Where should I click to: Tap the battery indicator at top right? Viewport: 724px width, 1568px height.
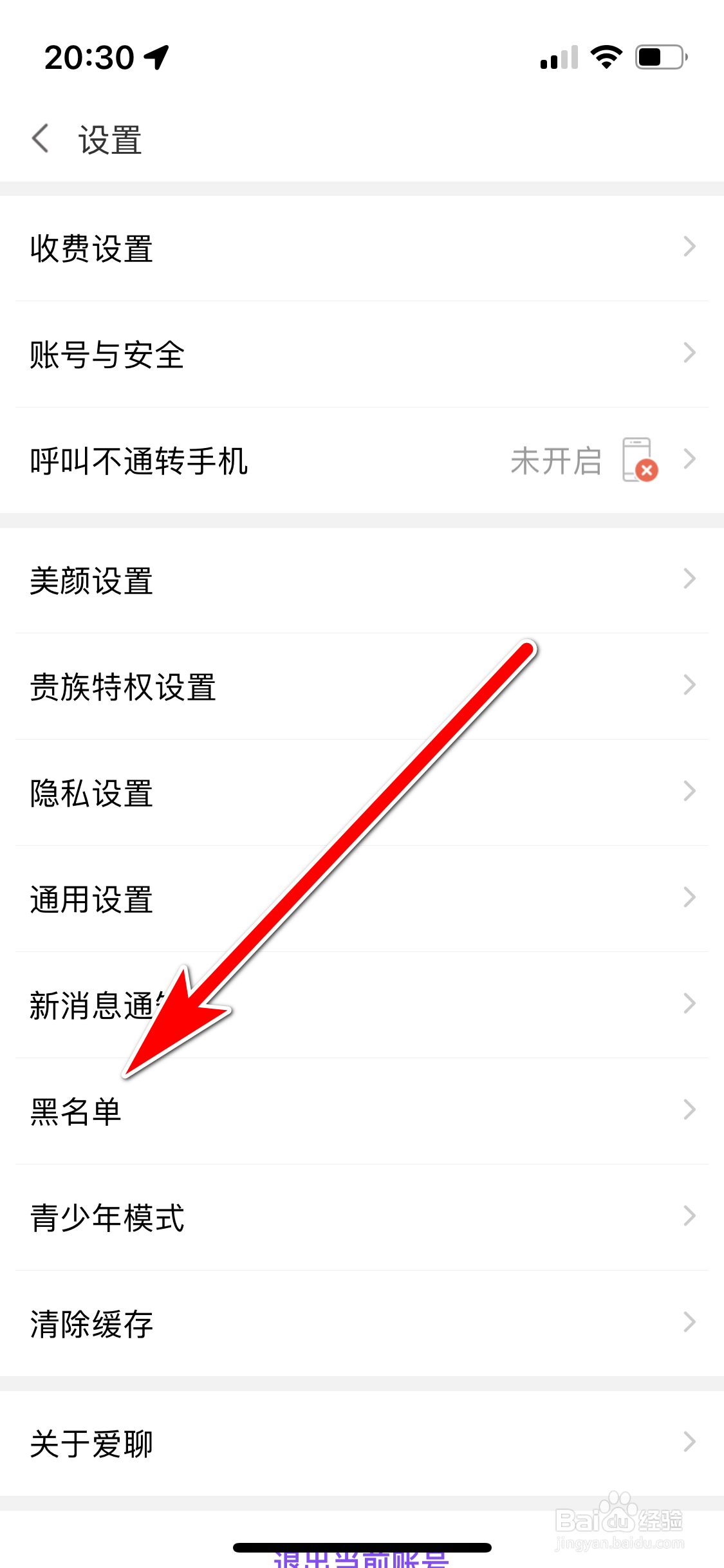[x=658, y=57]
